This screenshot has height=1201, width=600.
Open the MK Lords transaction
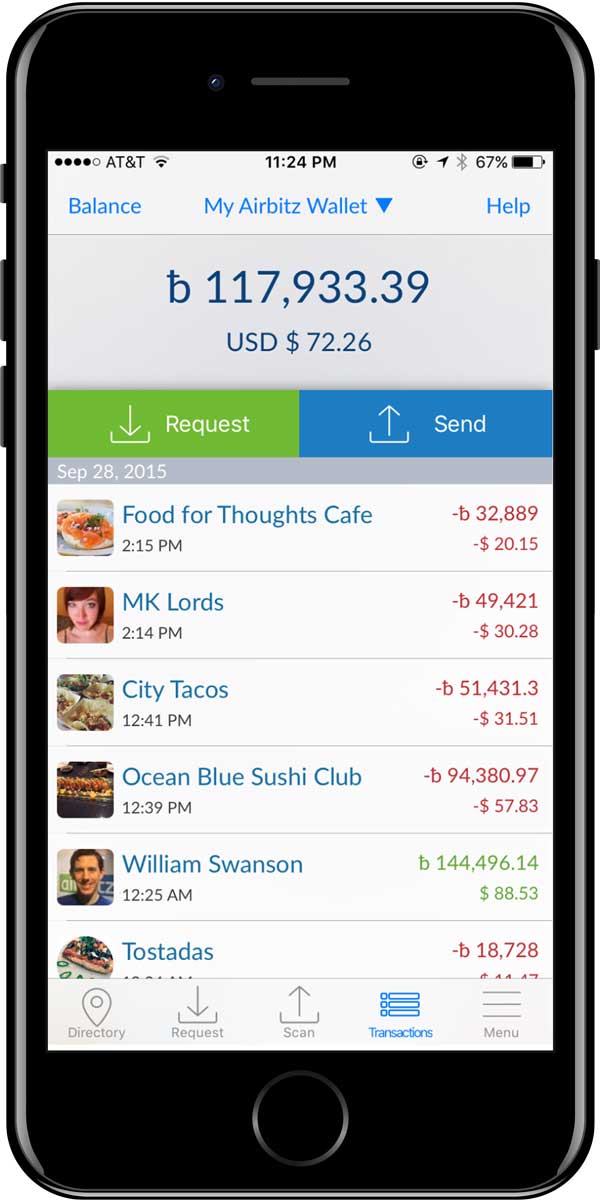(x=300, y=615)
